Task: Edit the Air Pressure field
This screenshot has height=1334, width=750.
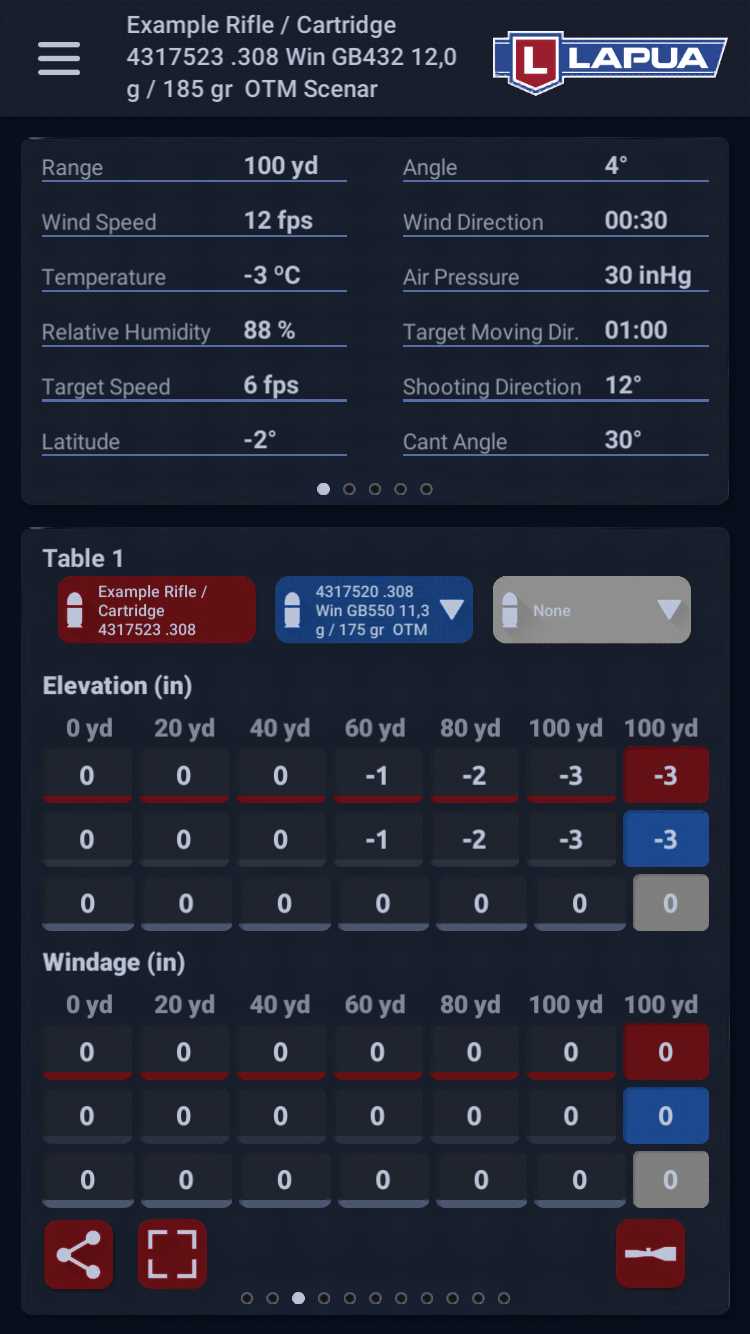Action: click(x=556, y=277)
